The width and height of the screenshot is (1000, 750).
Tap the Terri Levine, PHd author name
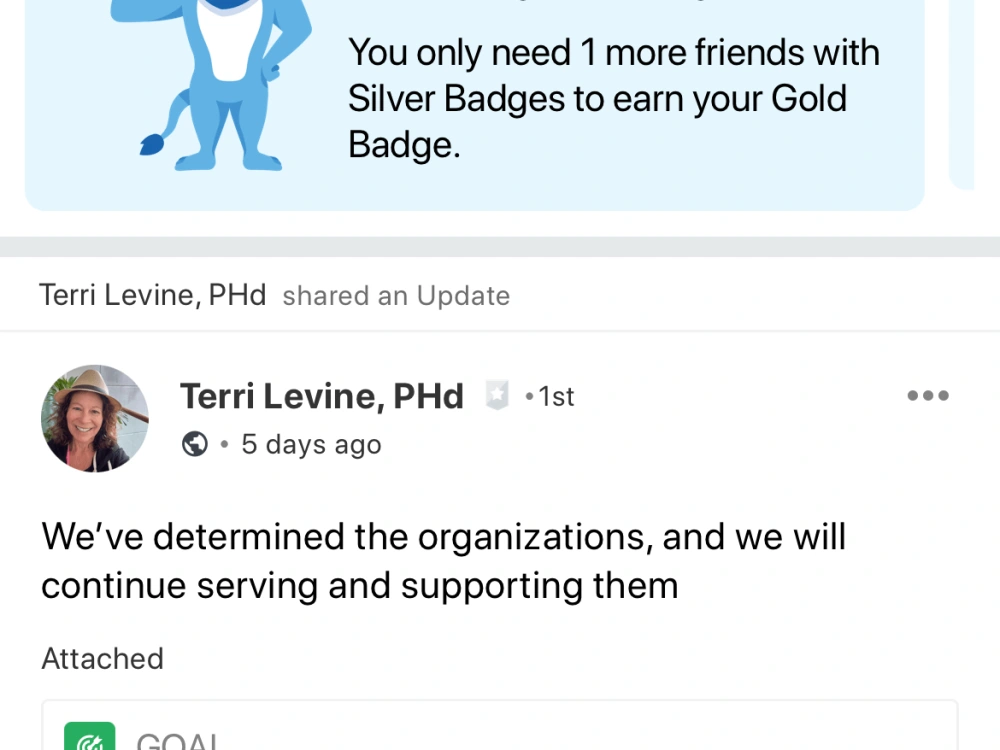(321, 397)
